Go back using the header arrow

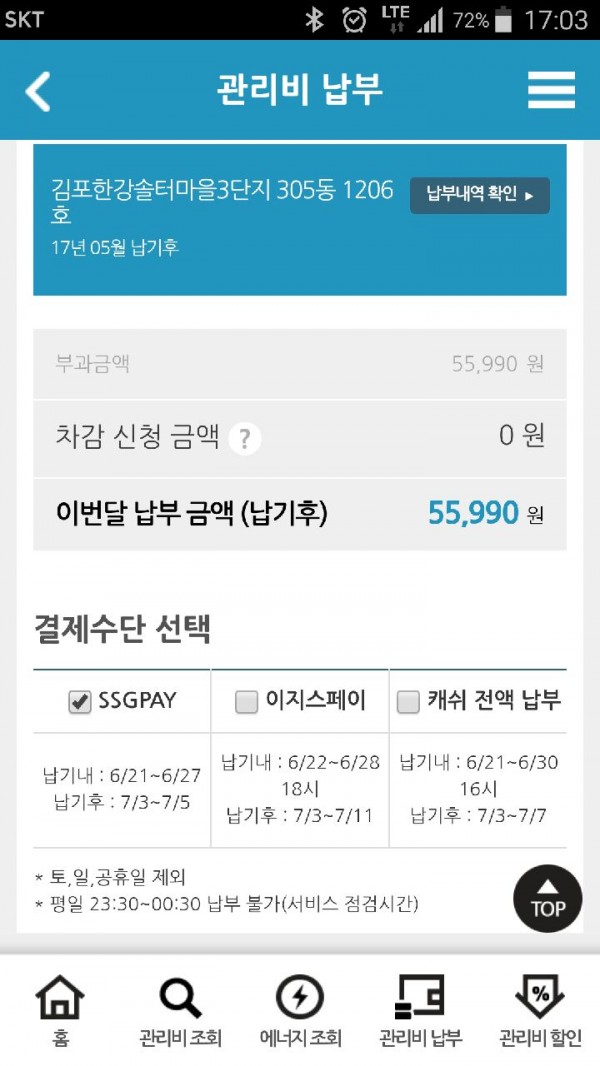pyautogui.click(x=38, y=91)
